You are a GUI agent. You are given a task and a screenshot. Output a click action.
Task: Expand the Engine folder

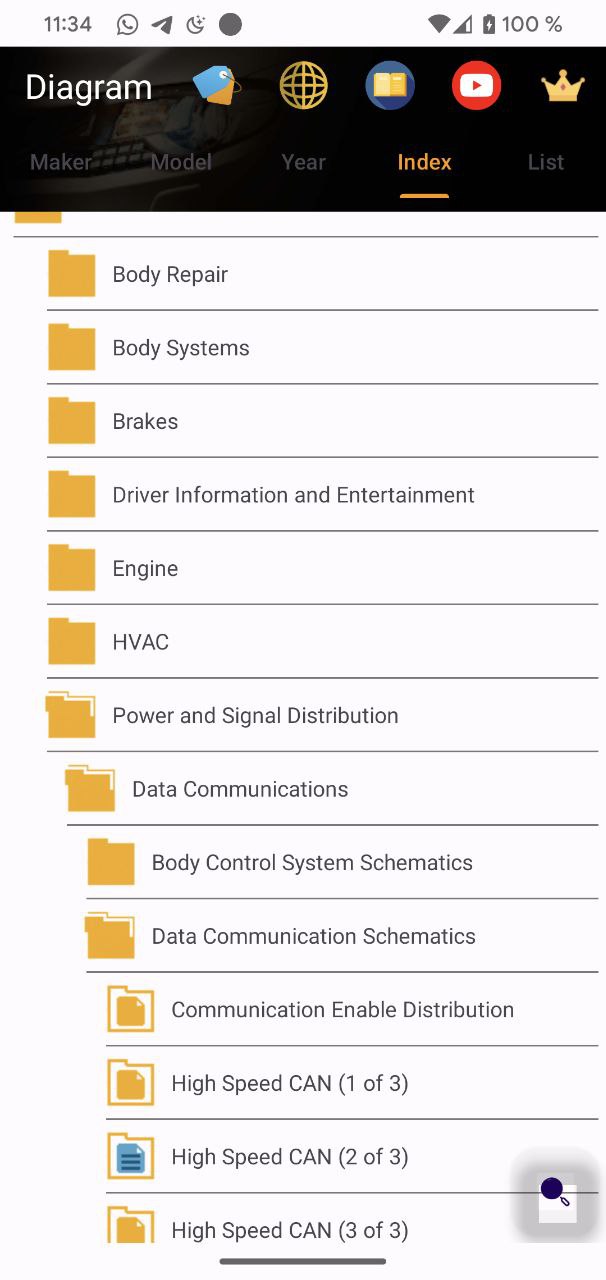(x=322, y=568)
